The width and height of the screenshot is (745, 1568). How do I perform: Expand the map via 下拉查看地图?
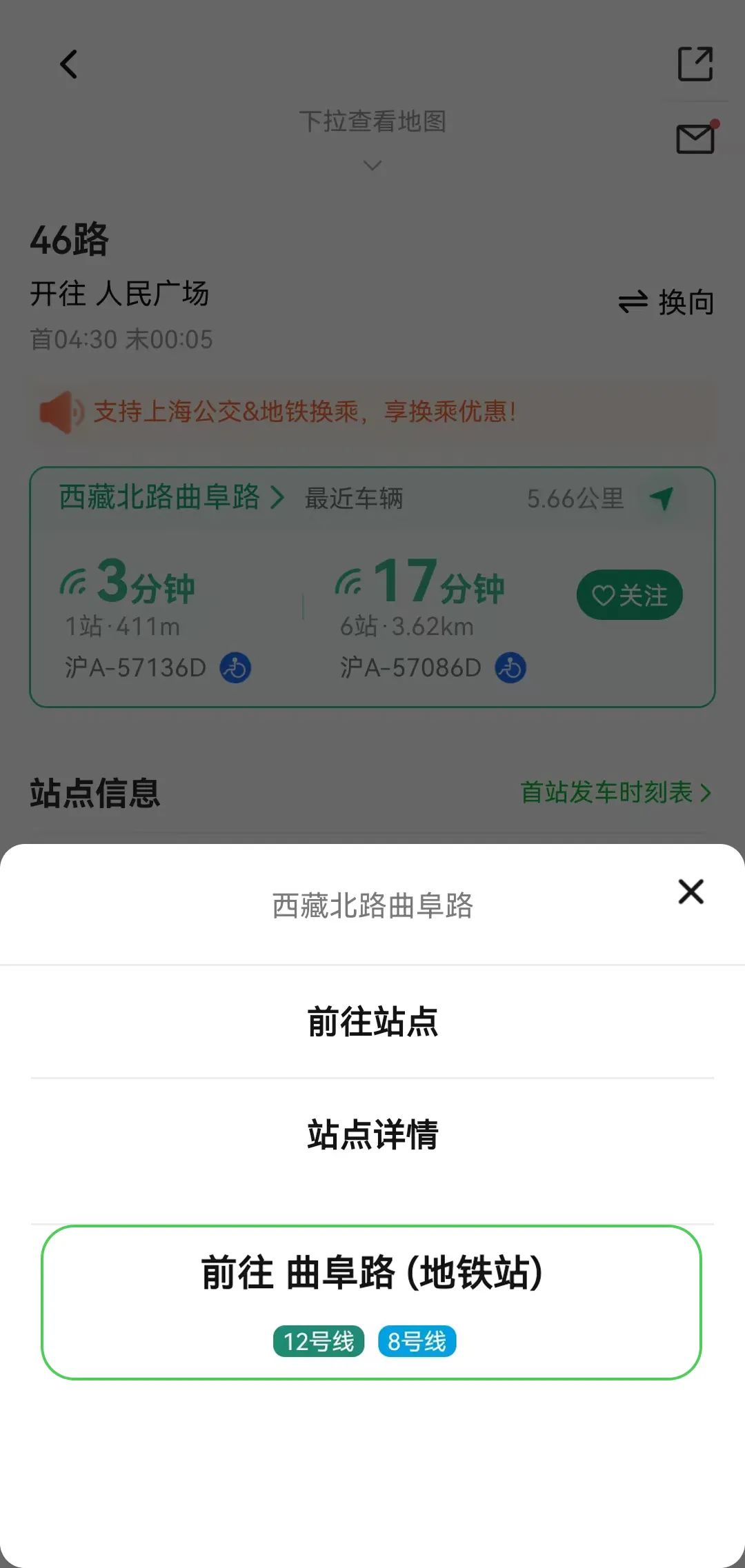pyautogui.click(x=372, y=134)
